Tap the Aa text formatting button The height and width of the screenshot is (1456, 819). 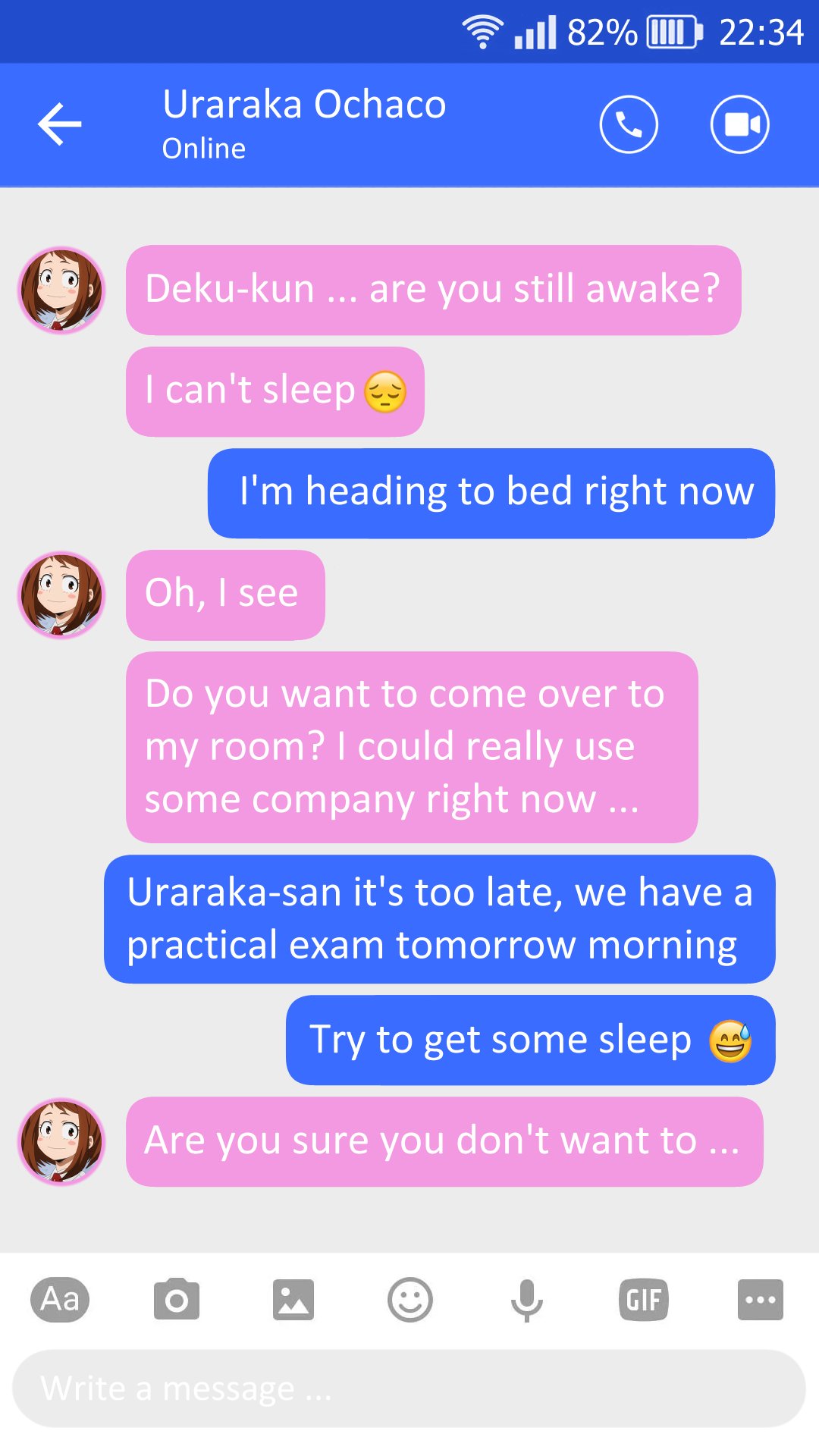60,1300
